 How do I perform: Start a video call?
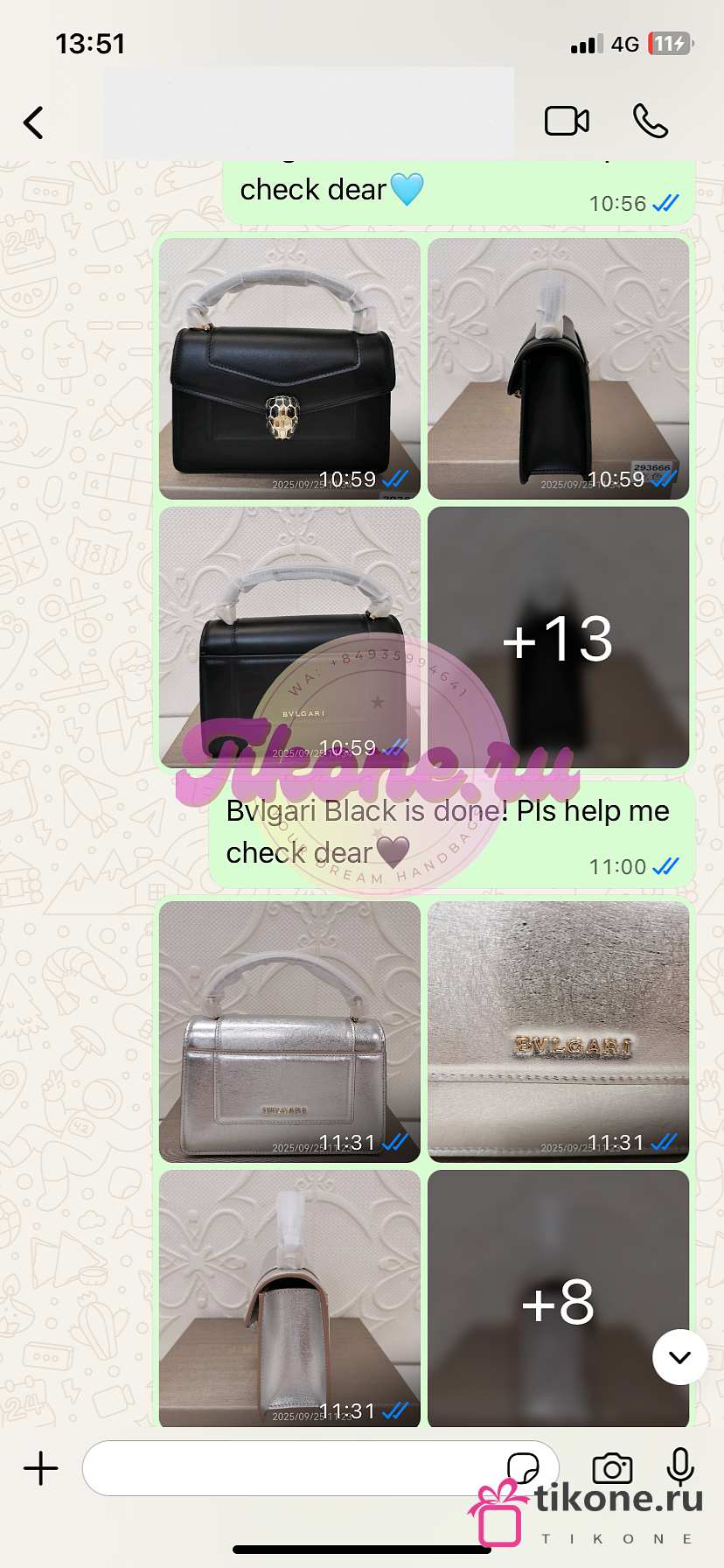click(567, 122)
